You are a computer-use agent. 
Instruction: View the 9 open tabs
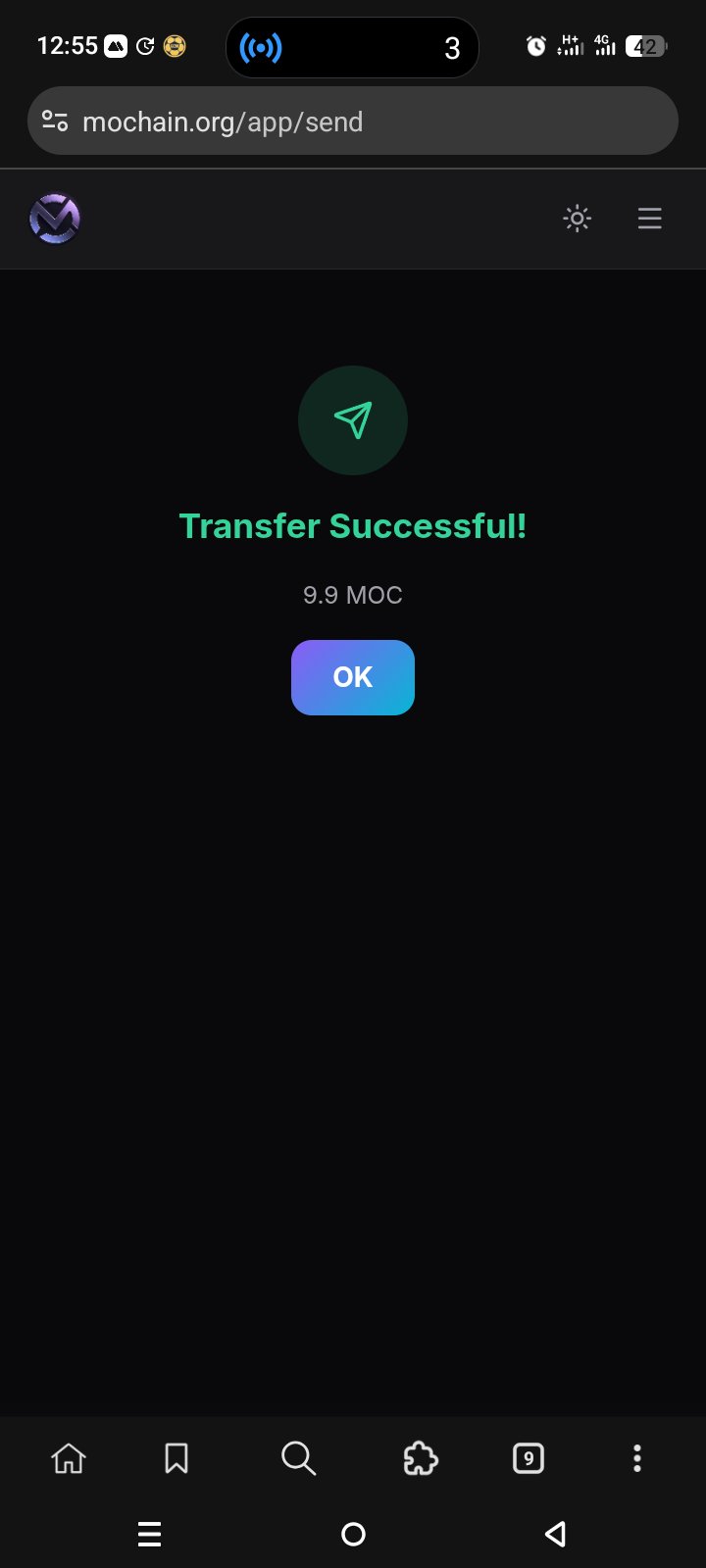[529, 1458]
